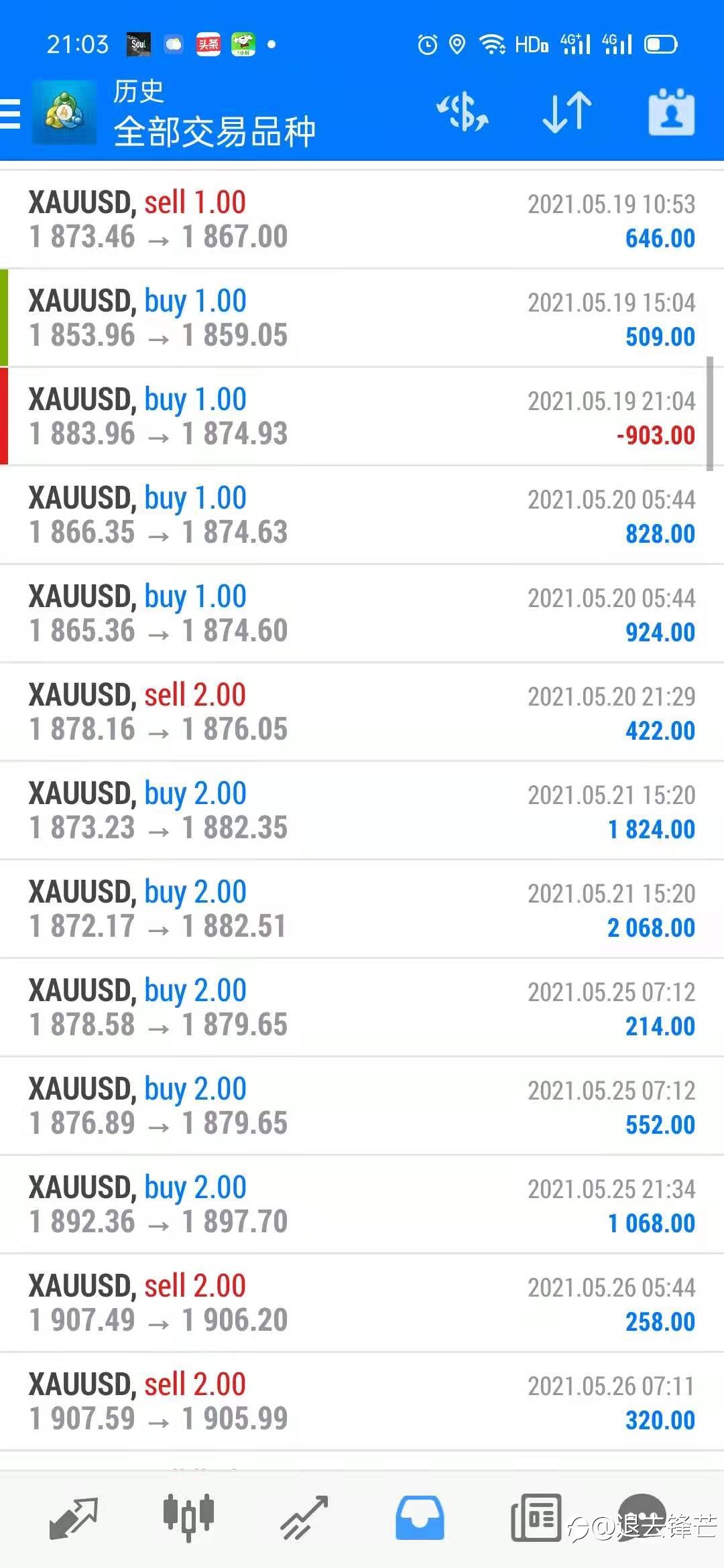The height and width of the screenshot is (1568, 724).
Task: Open the trade with 1 068.00 profit
Action: coord(362,1205)
